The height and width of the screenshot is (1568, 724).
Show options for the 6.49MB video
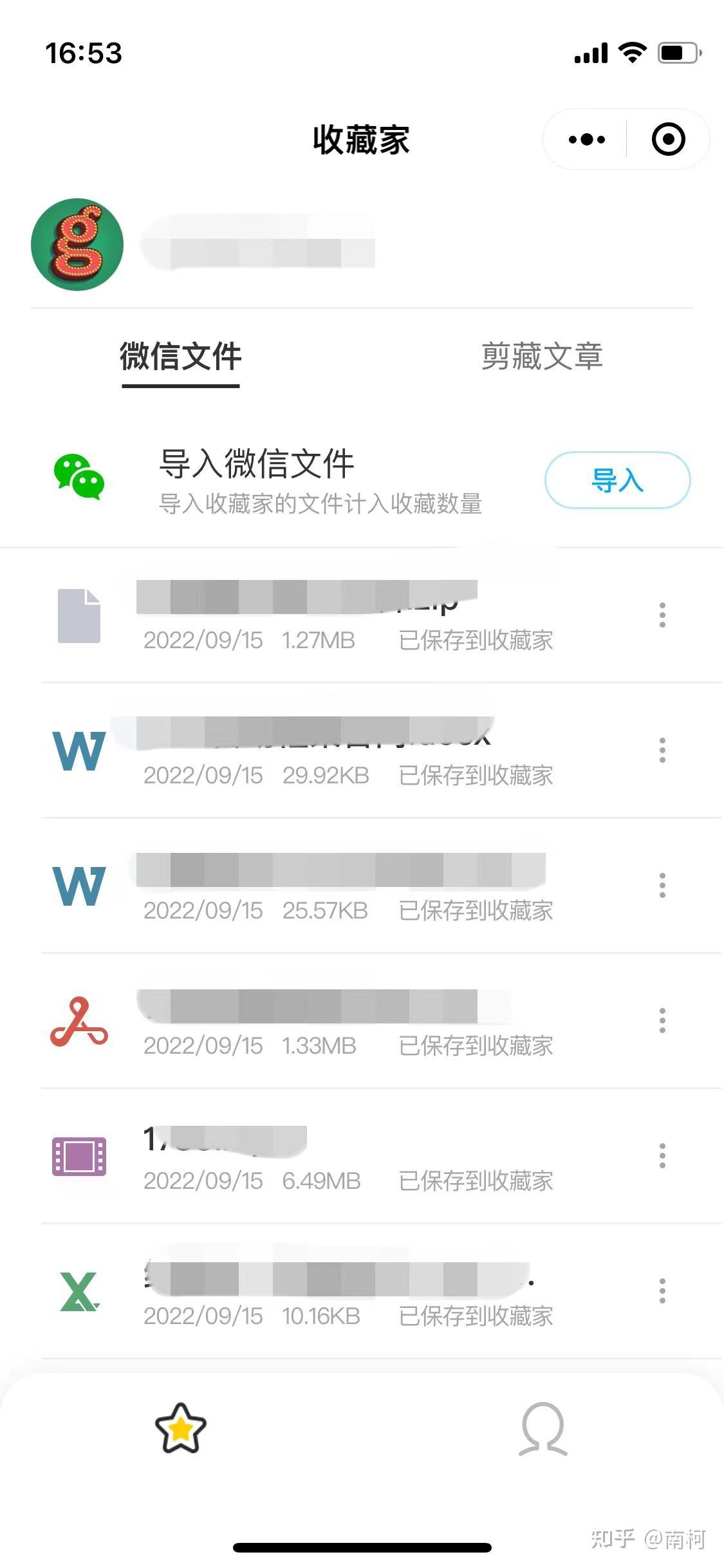coord(662,1156)
